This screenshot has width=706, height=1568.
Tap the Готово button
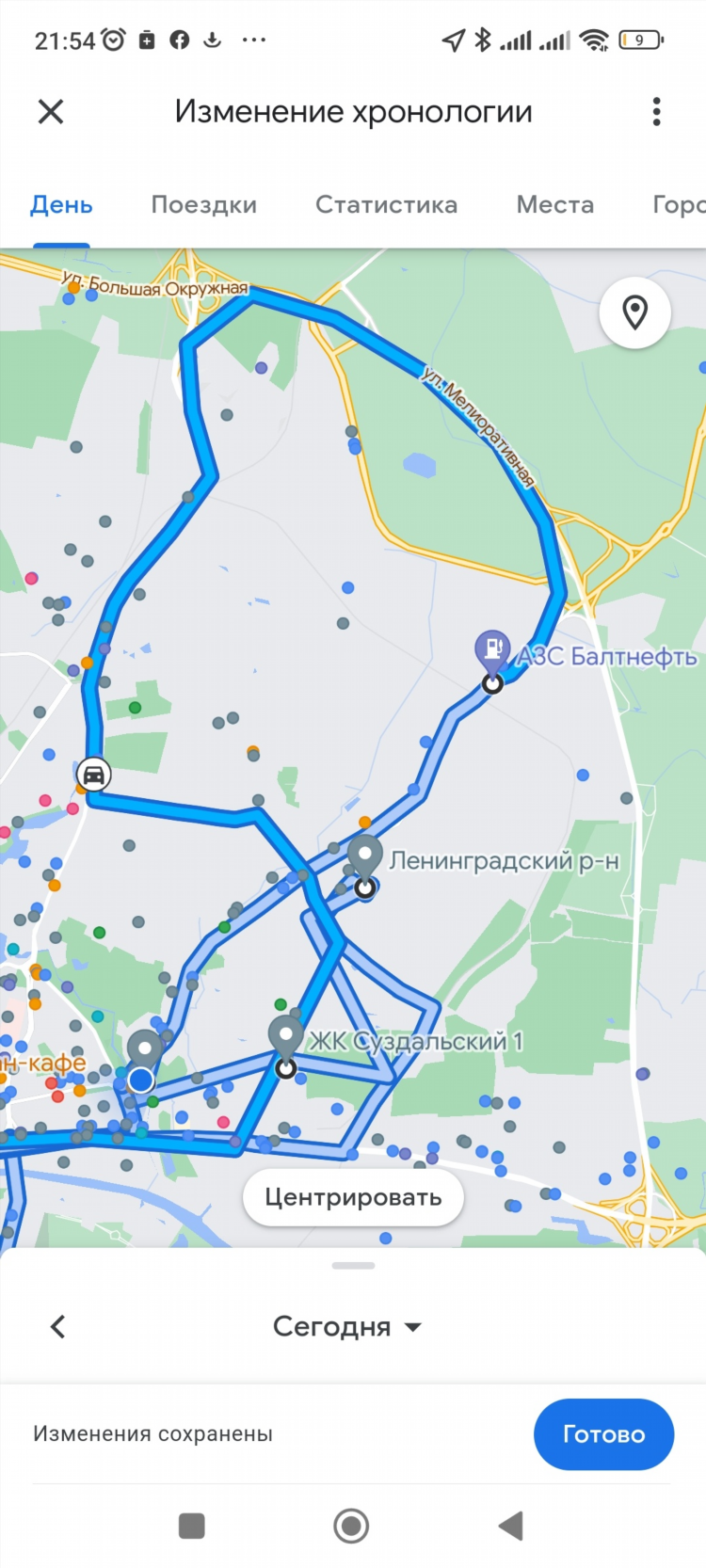point(603,1434)
